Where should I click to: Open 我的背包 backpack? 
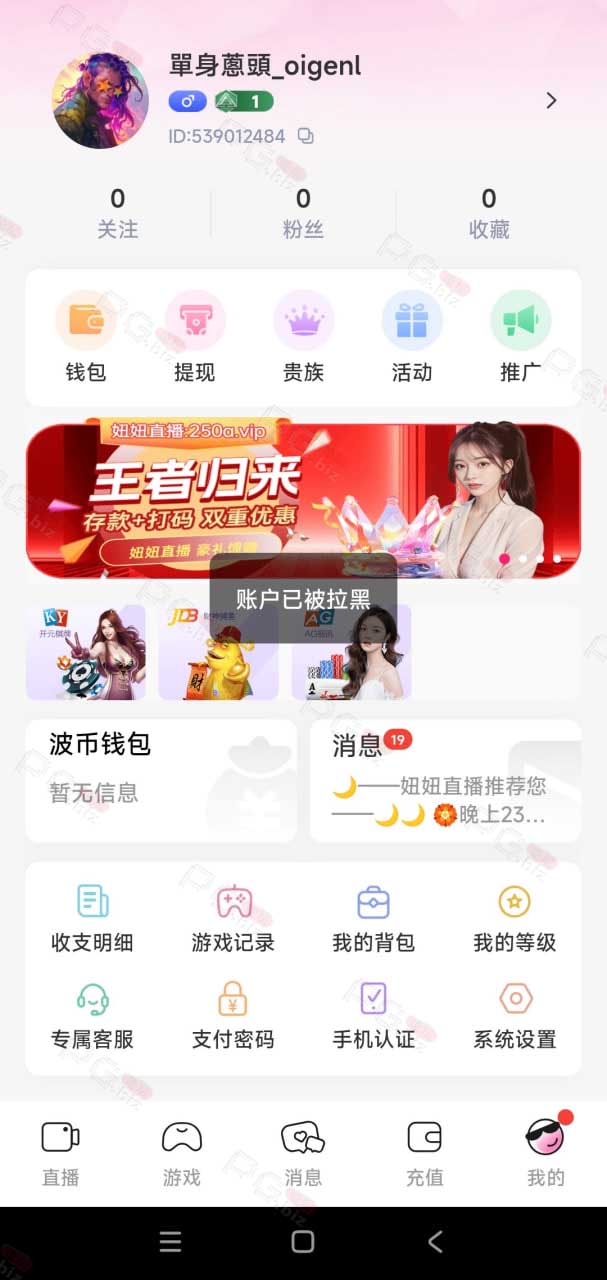pos(373,918)
